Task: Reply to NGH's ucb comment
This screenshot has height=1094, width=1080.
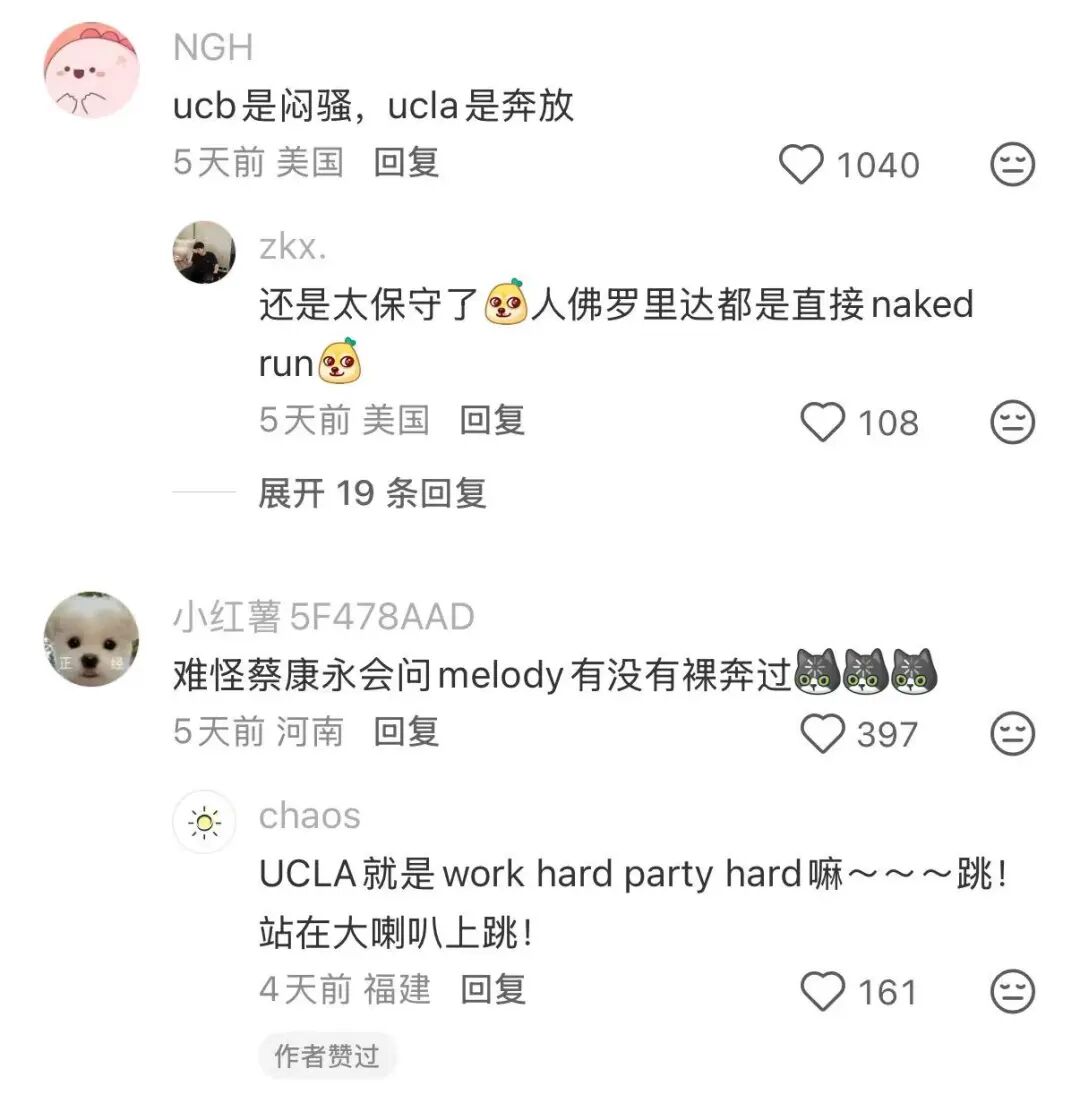Action: 405,163
